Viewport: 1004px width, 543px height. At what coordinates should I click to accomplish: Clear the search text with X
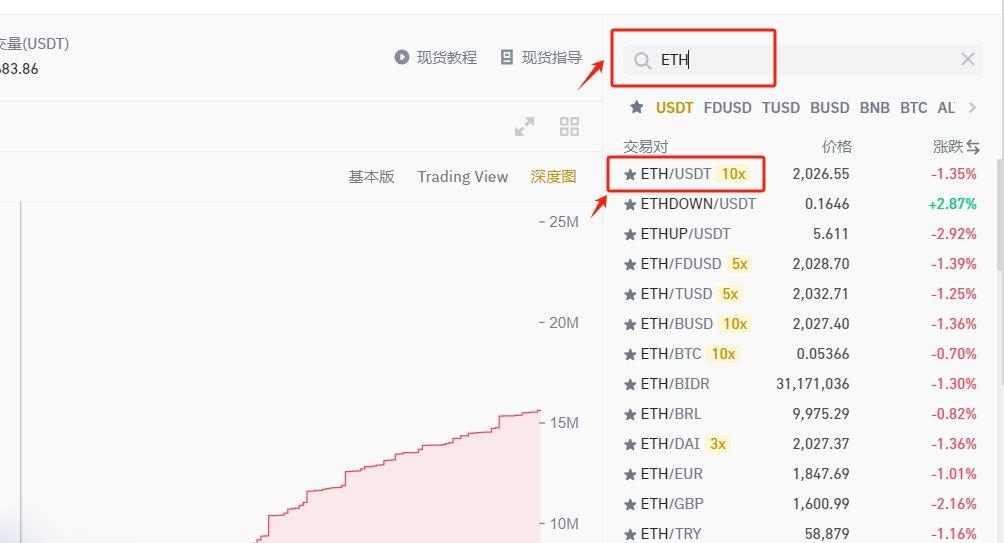coord(967,59)
